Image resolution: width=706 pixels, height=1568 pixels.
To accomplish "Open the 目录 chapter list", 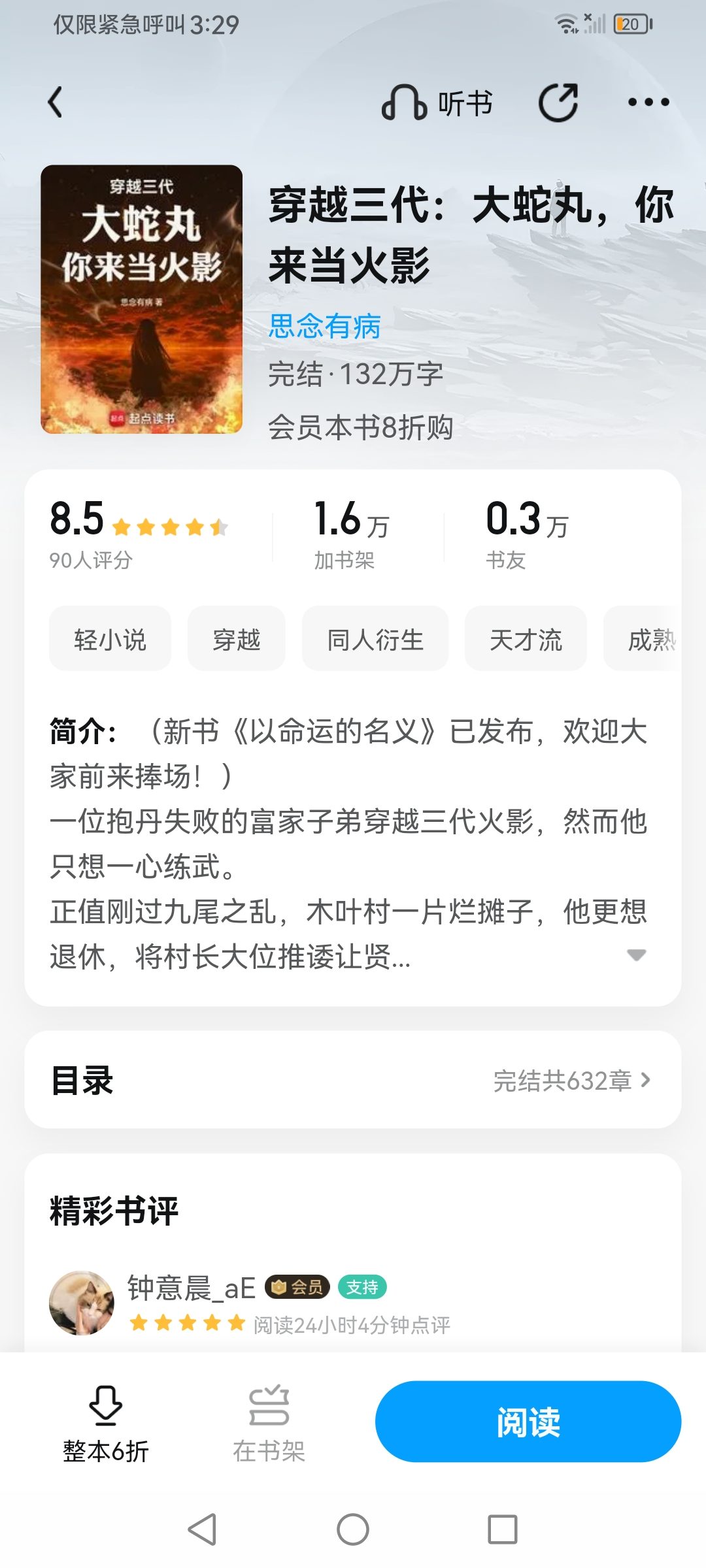I will click(353, 1080).
